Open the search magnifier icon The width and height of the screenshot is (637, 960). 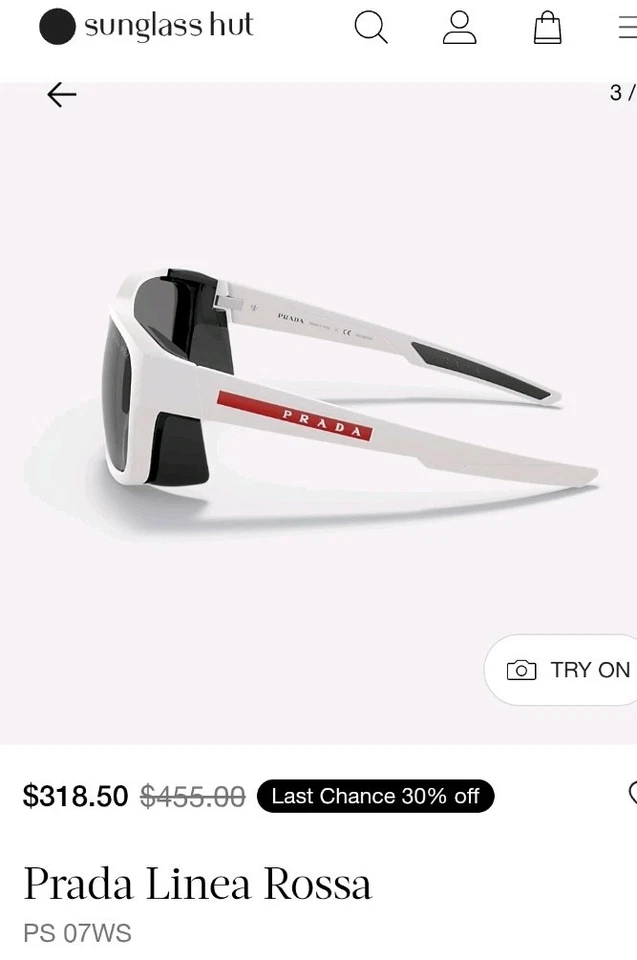[x=371, y=28]
